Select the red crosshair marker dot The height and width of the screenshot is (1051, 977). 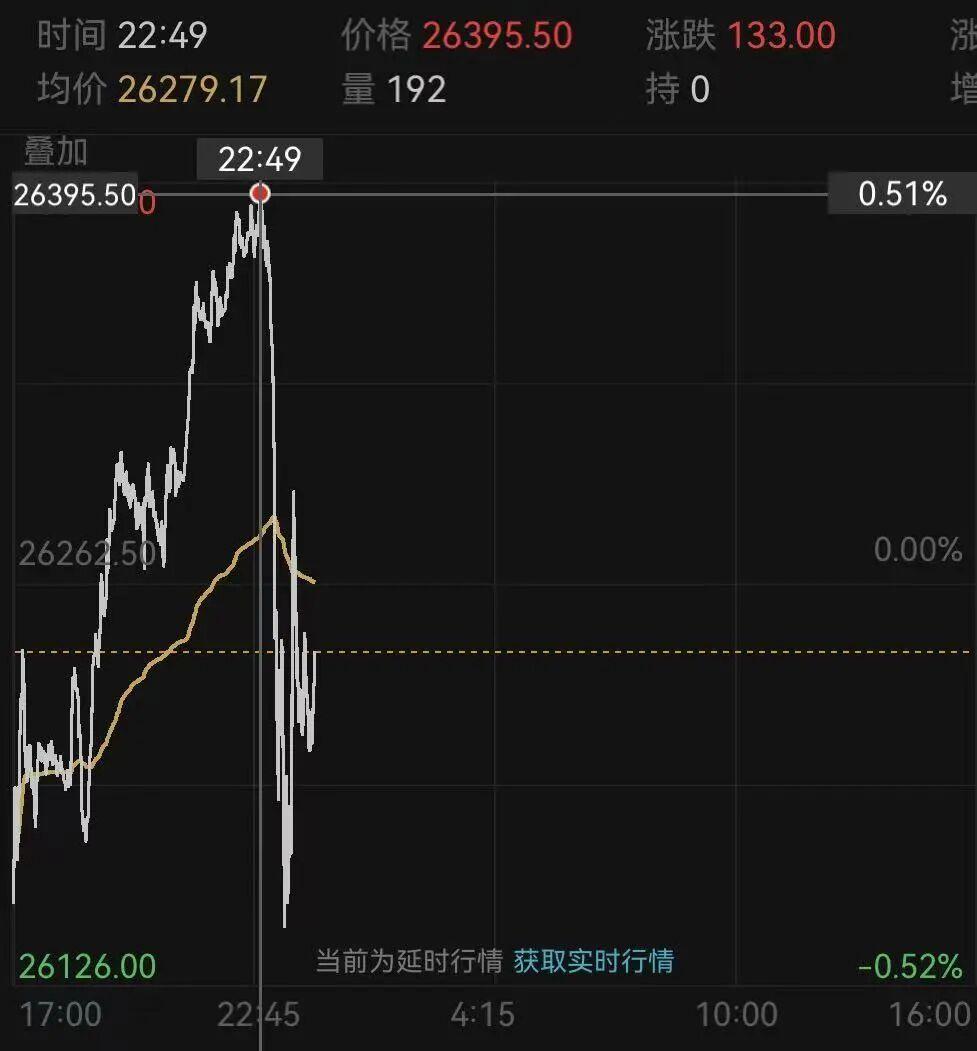click(x=260, y=192)
